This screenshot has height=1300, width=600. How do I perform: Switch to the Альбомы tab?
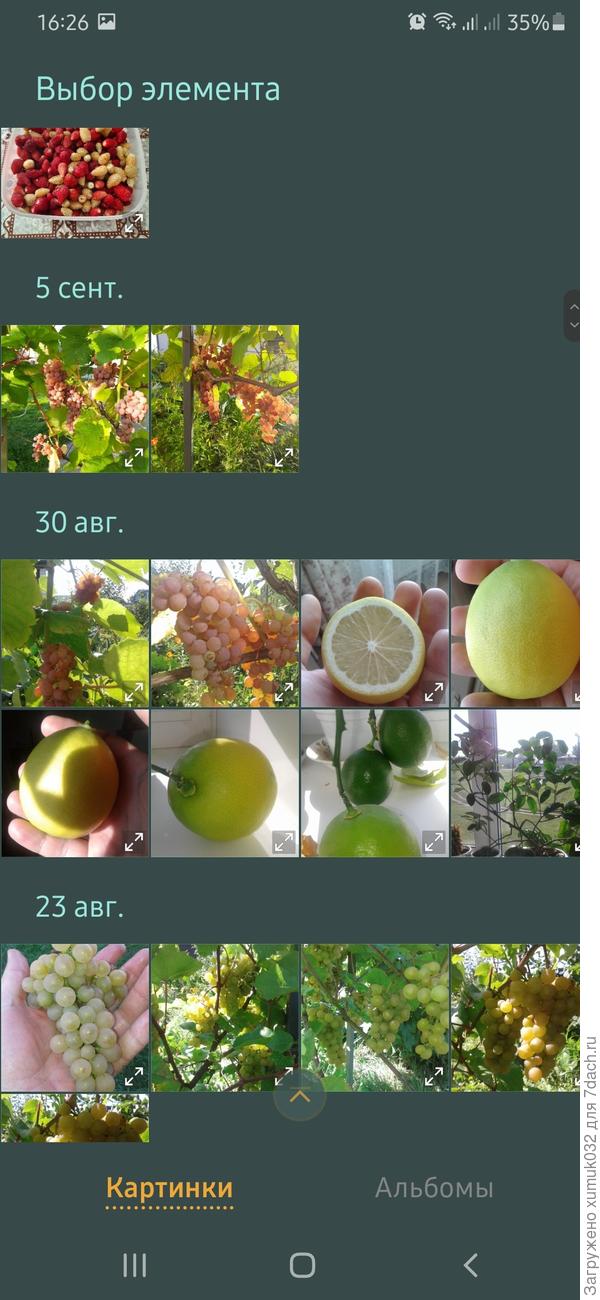[434, 1188]
